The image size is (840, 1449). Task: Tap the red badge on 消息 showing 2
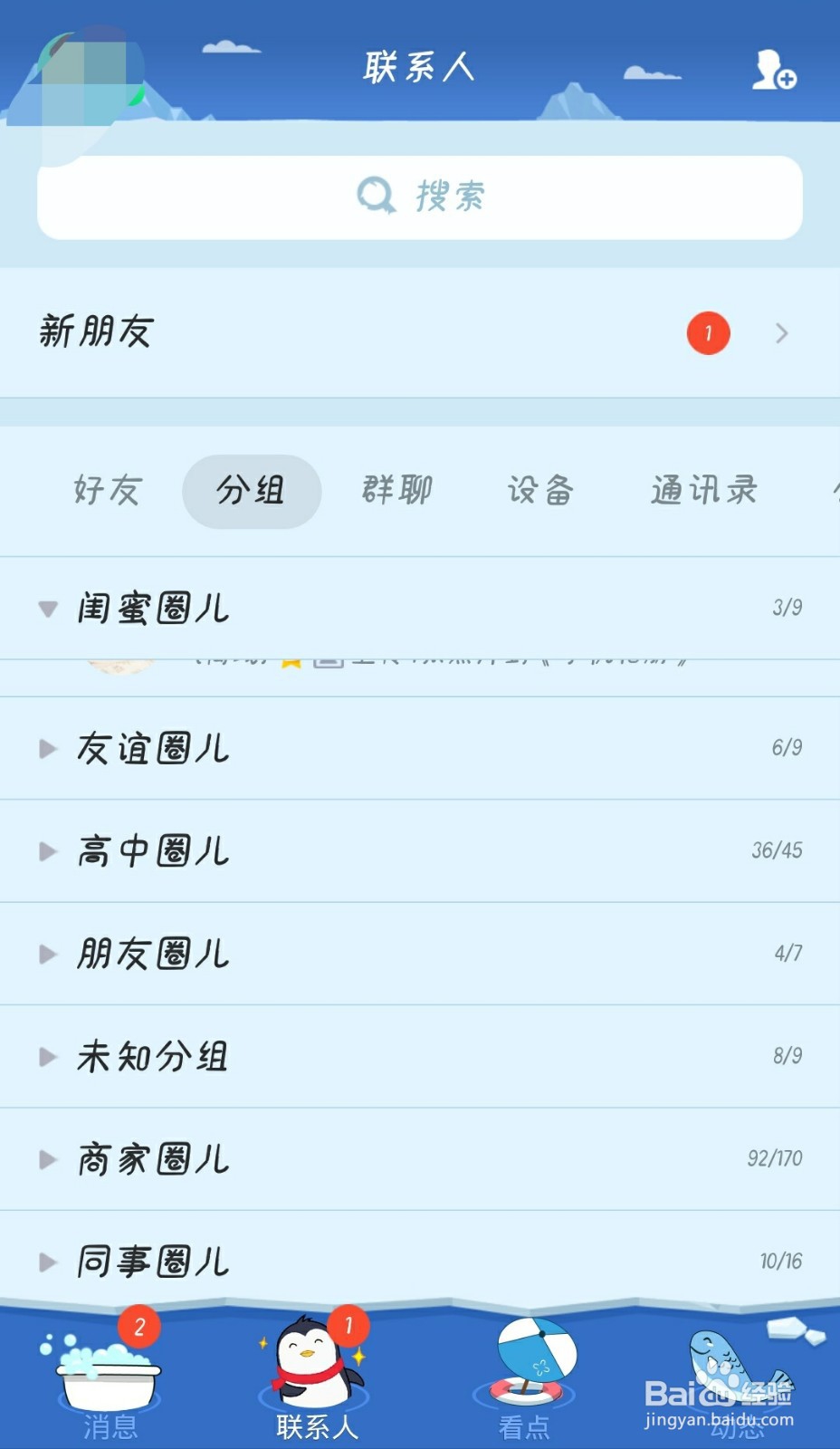pos(141,1328)
